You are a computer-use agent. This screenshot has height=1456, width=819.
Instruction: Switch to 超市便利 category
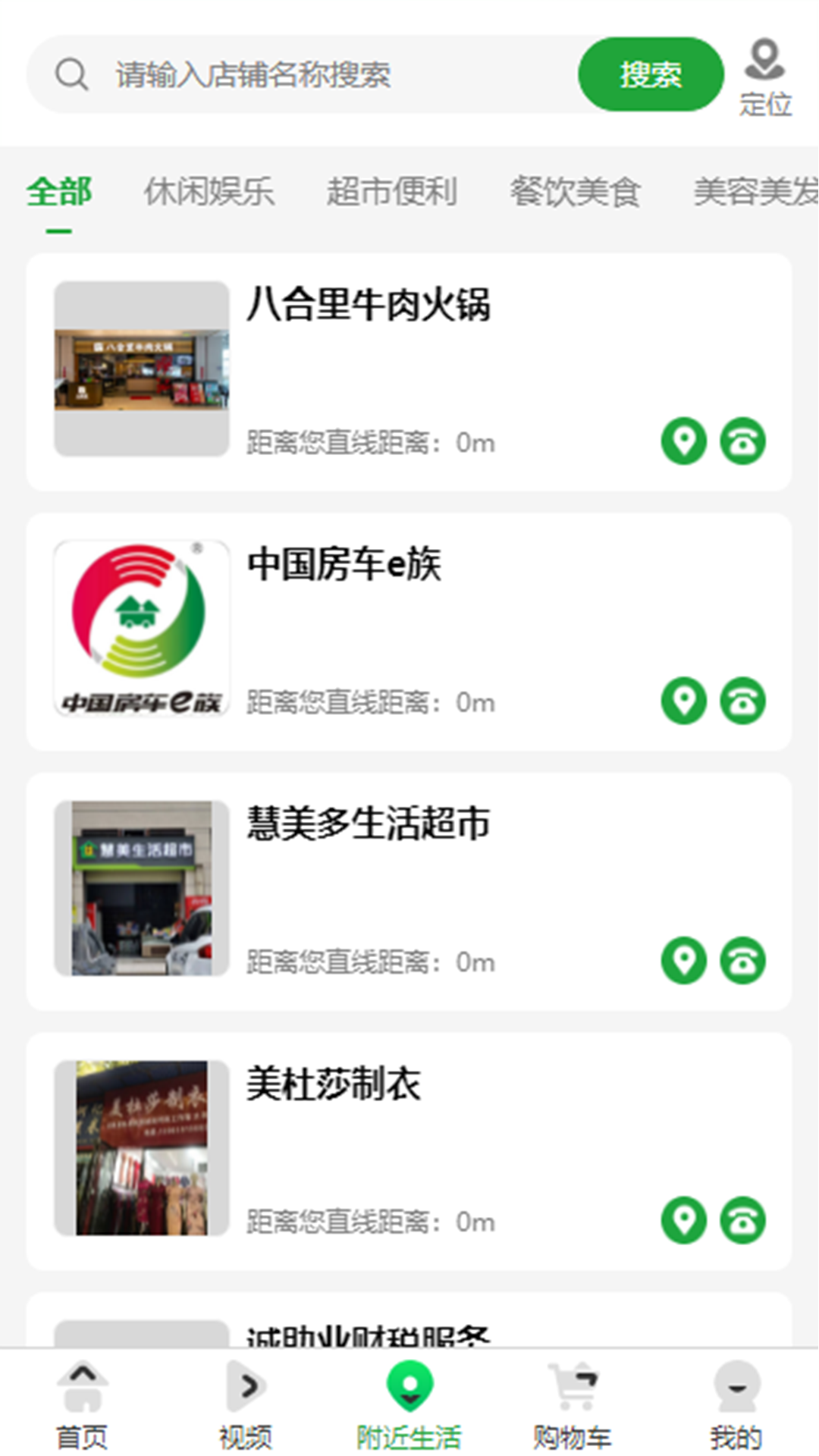pos(393,192)
